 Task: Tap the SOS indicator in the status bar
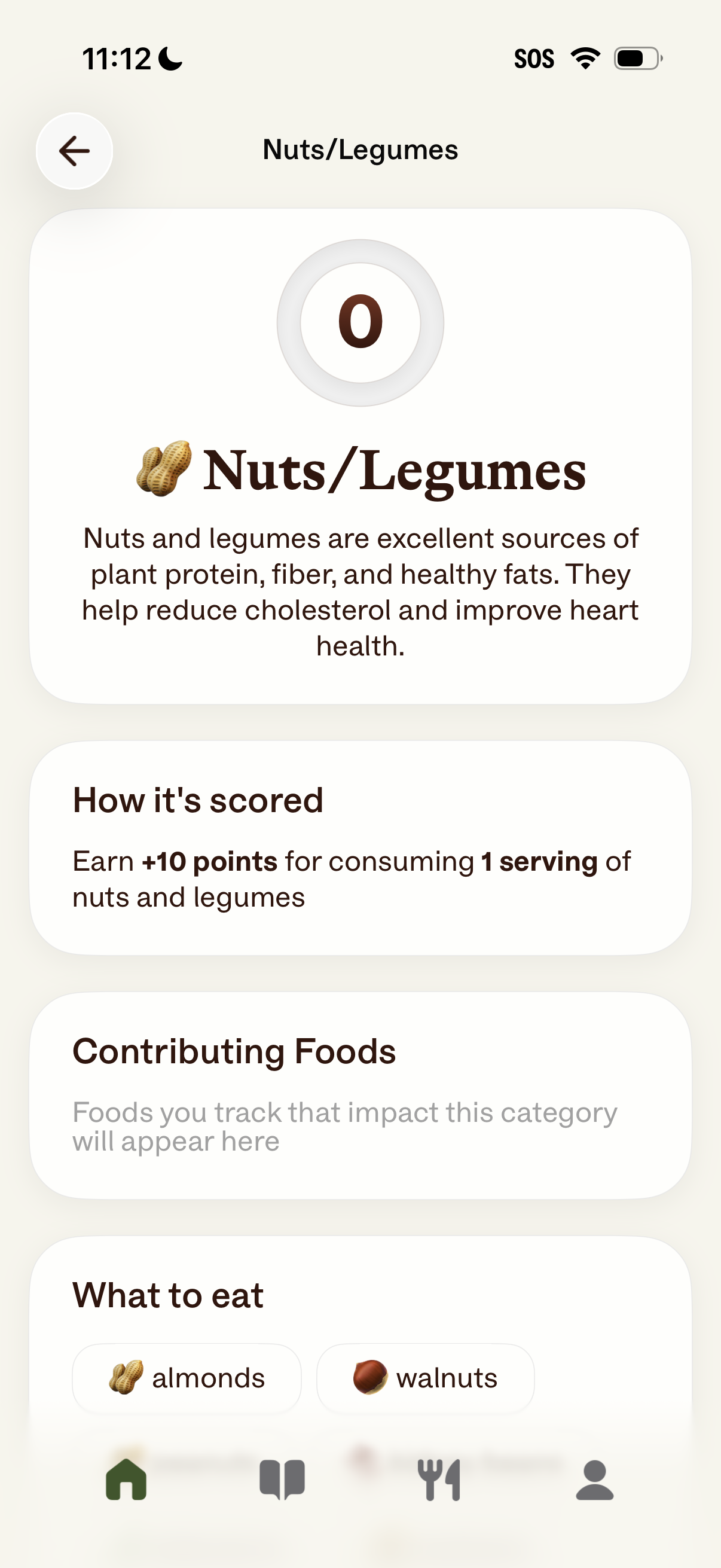tap(536, 58)
